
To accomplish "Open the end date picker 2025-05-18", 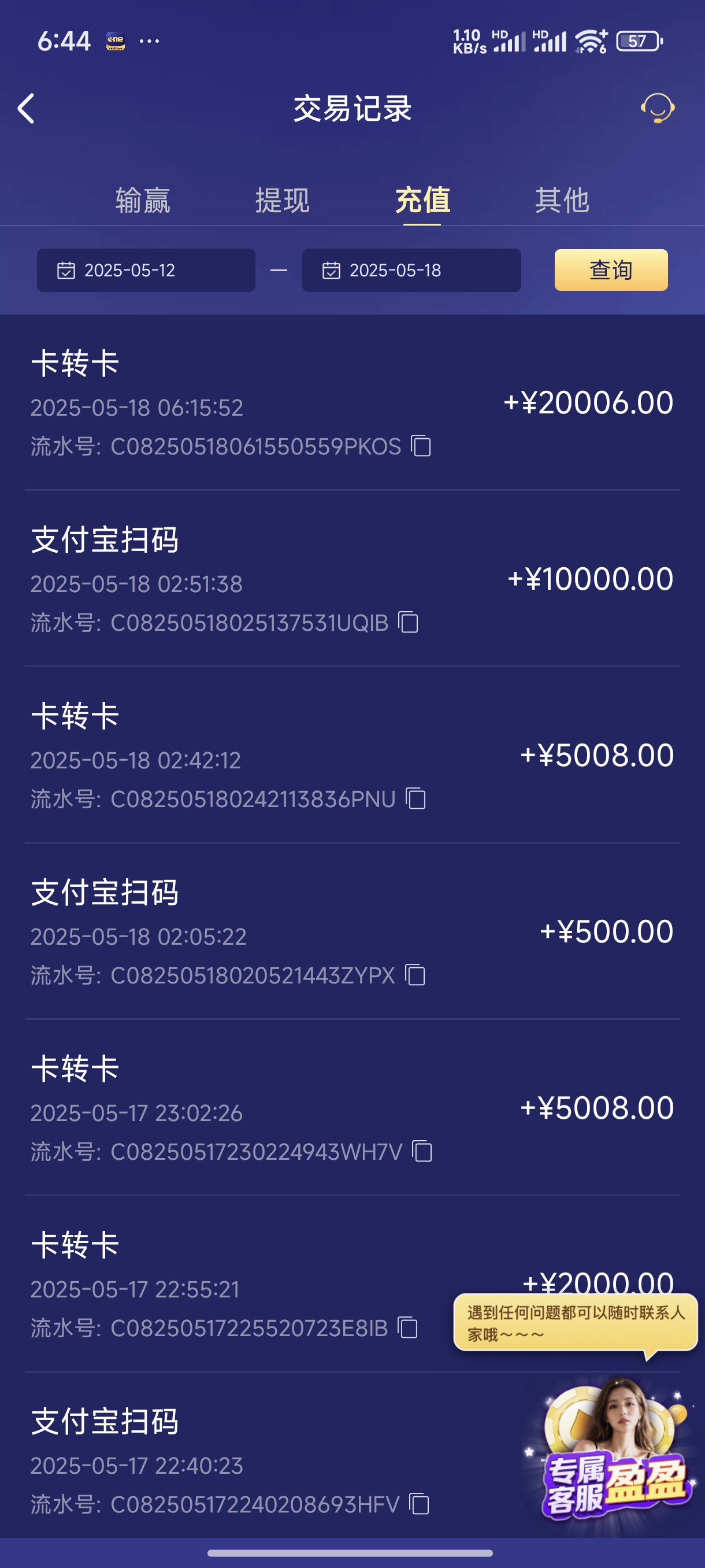I will coord(411,270).
